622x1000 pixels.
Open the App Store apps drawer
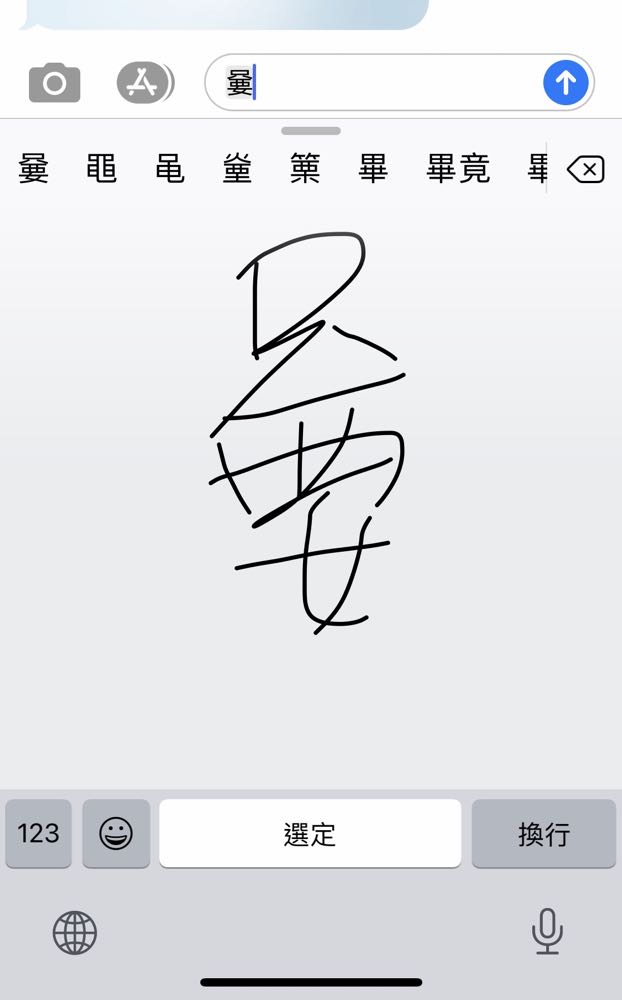pyautogui.click(x=144, y=83)
